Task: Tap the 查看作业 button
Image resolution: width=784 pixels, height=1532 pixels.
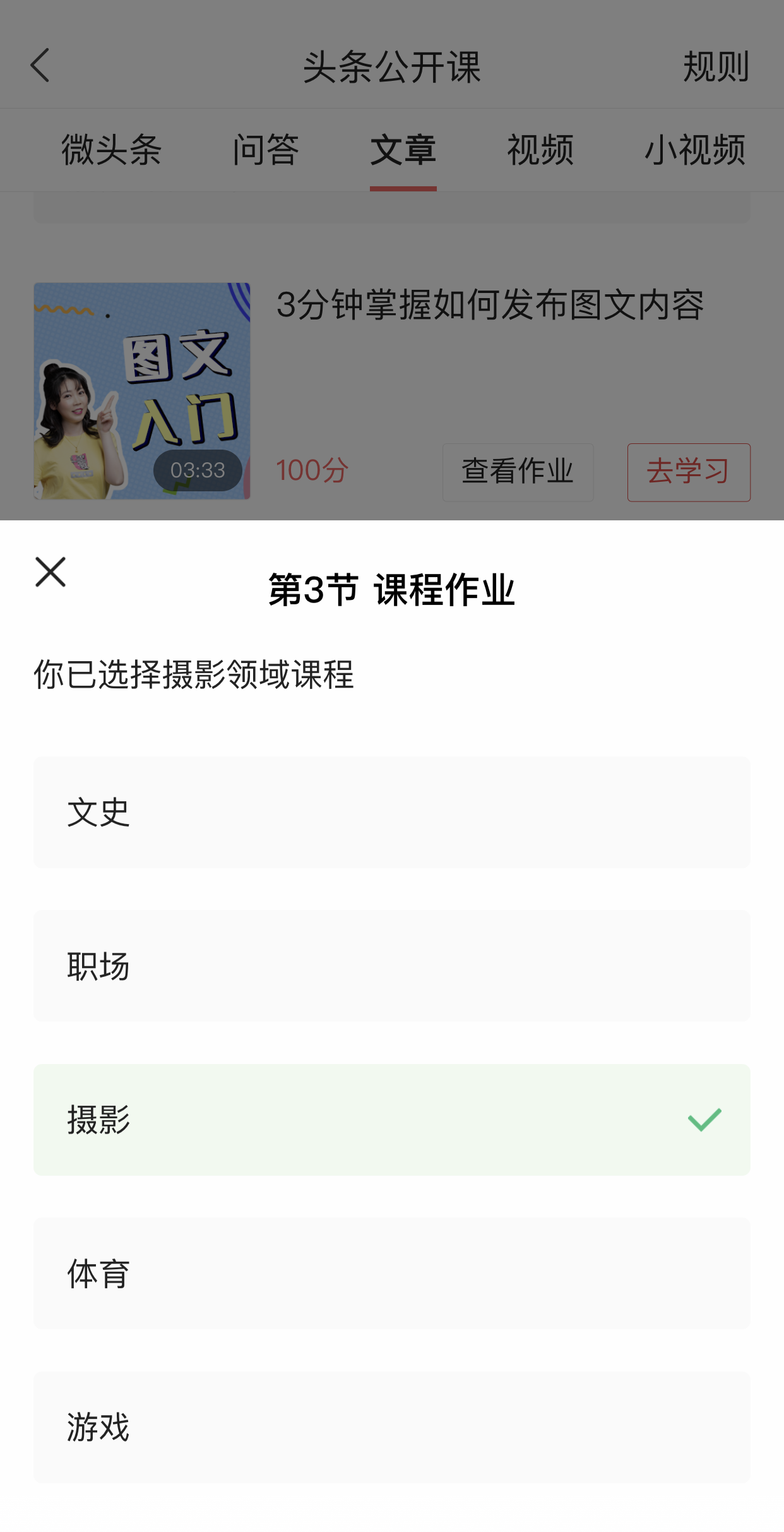Action: tap(518, 472)
